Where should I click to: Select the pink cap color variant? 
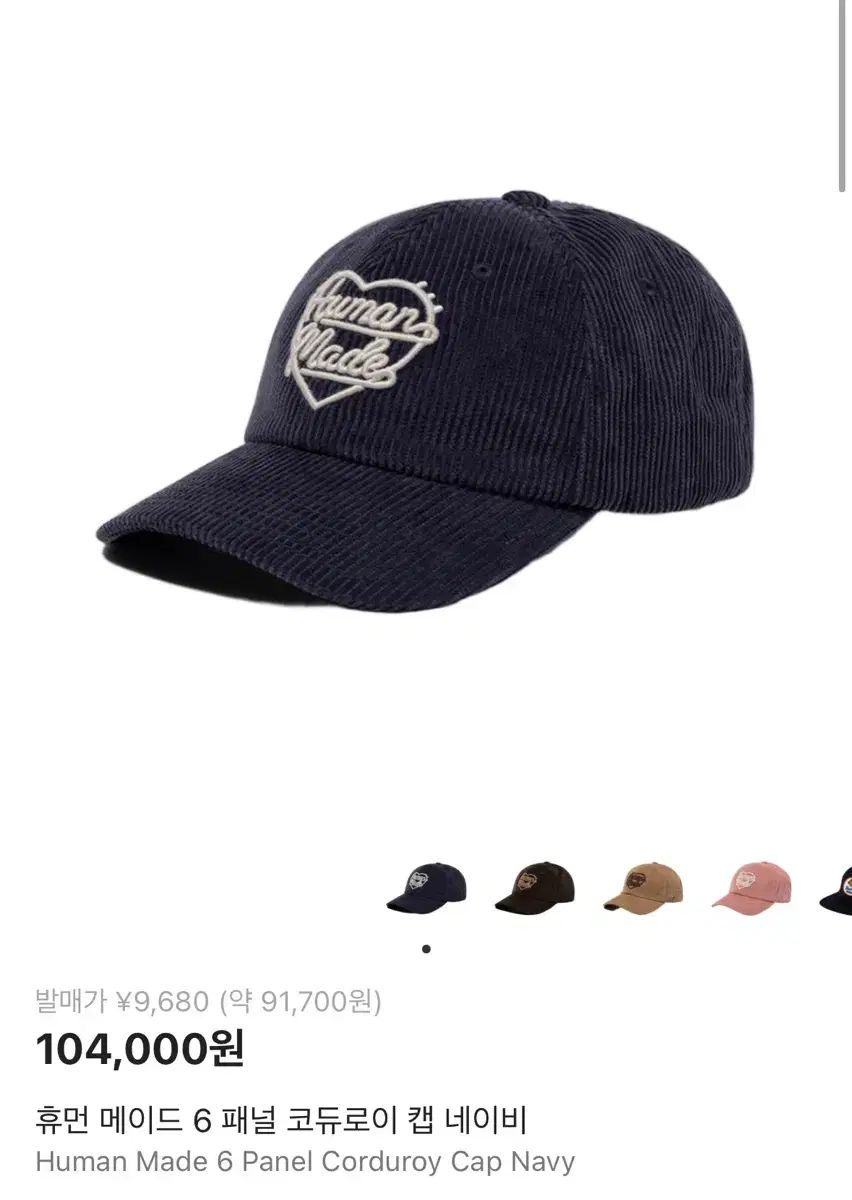coord(751,886)
